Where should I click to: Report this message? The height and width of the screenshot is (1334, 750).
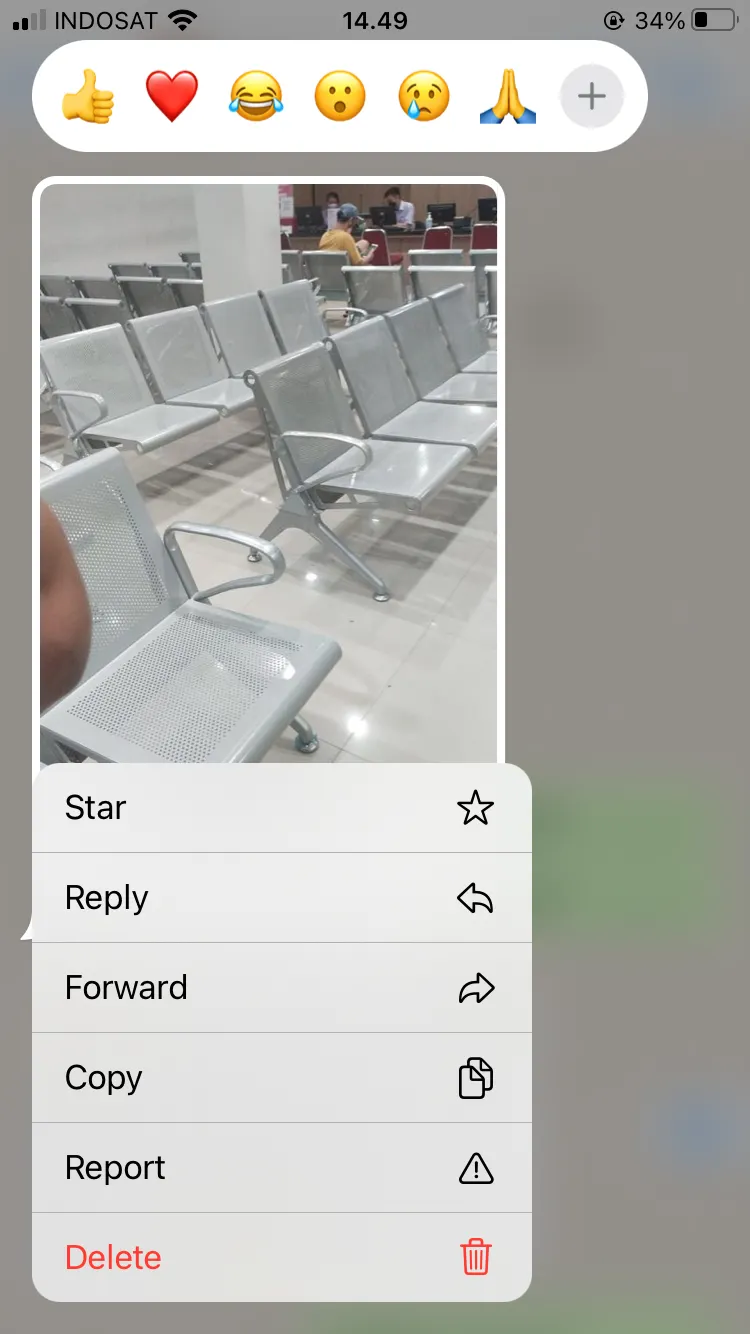coord(281,1168)
